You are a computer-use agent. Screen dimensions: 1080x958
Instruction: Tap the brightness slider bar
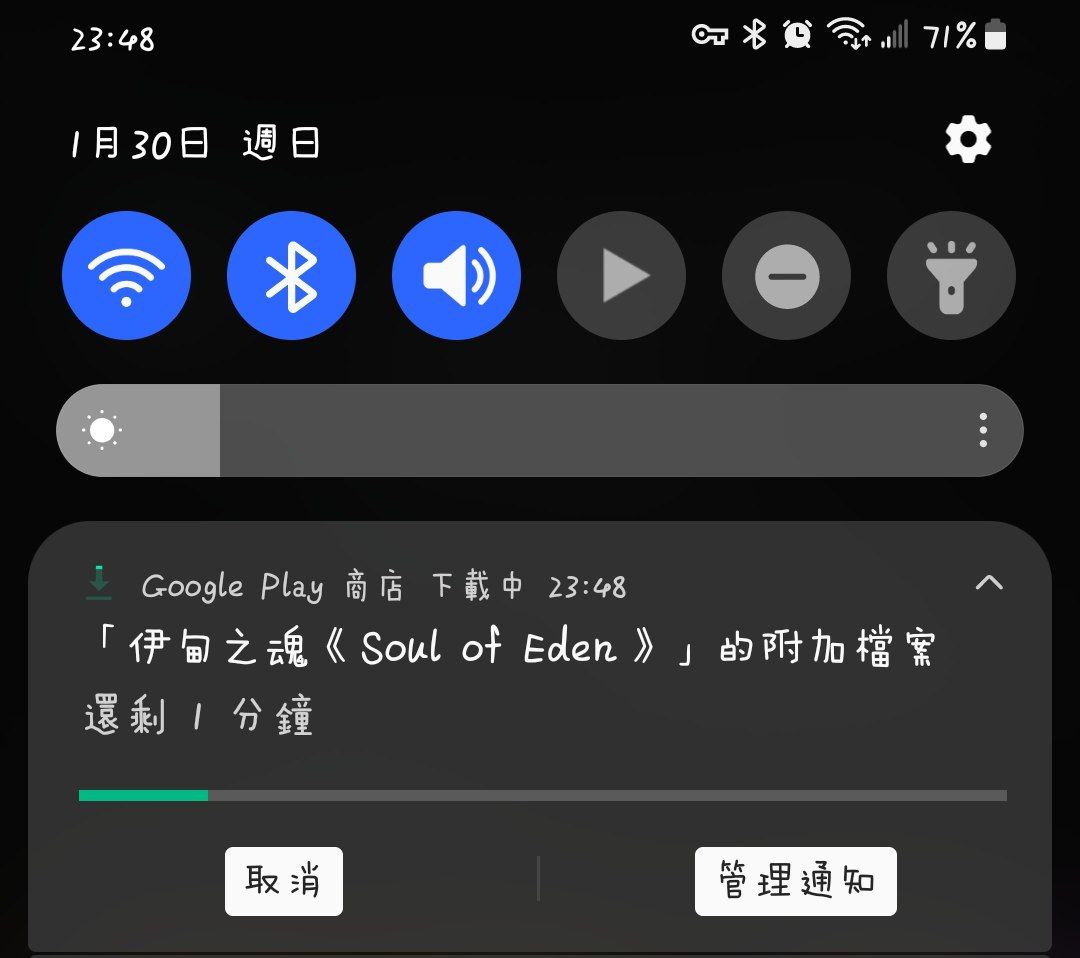point(540,430)
